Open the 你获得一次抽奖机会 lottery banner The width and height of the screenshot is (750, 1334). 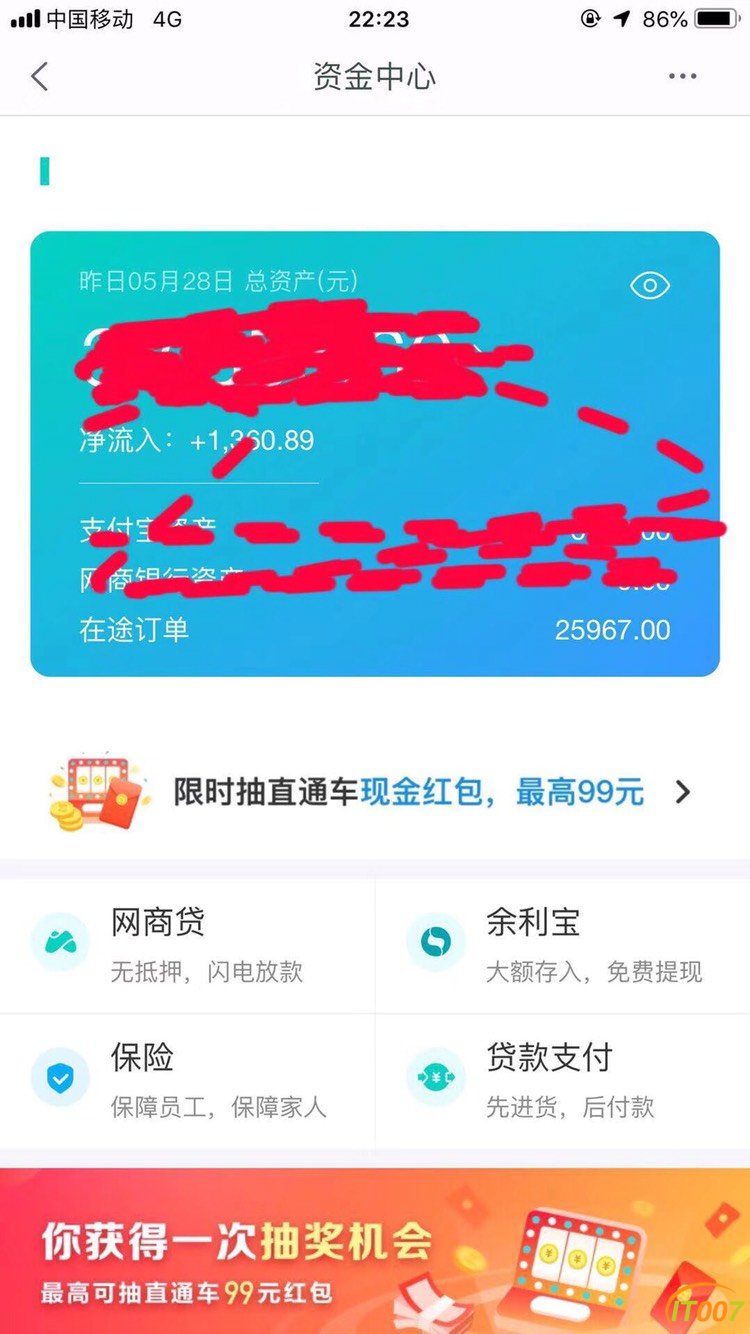pos(374,1250)
